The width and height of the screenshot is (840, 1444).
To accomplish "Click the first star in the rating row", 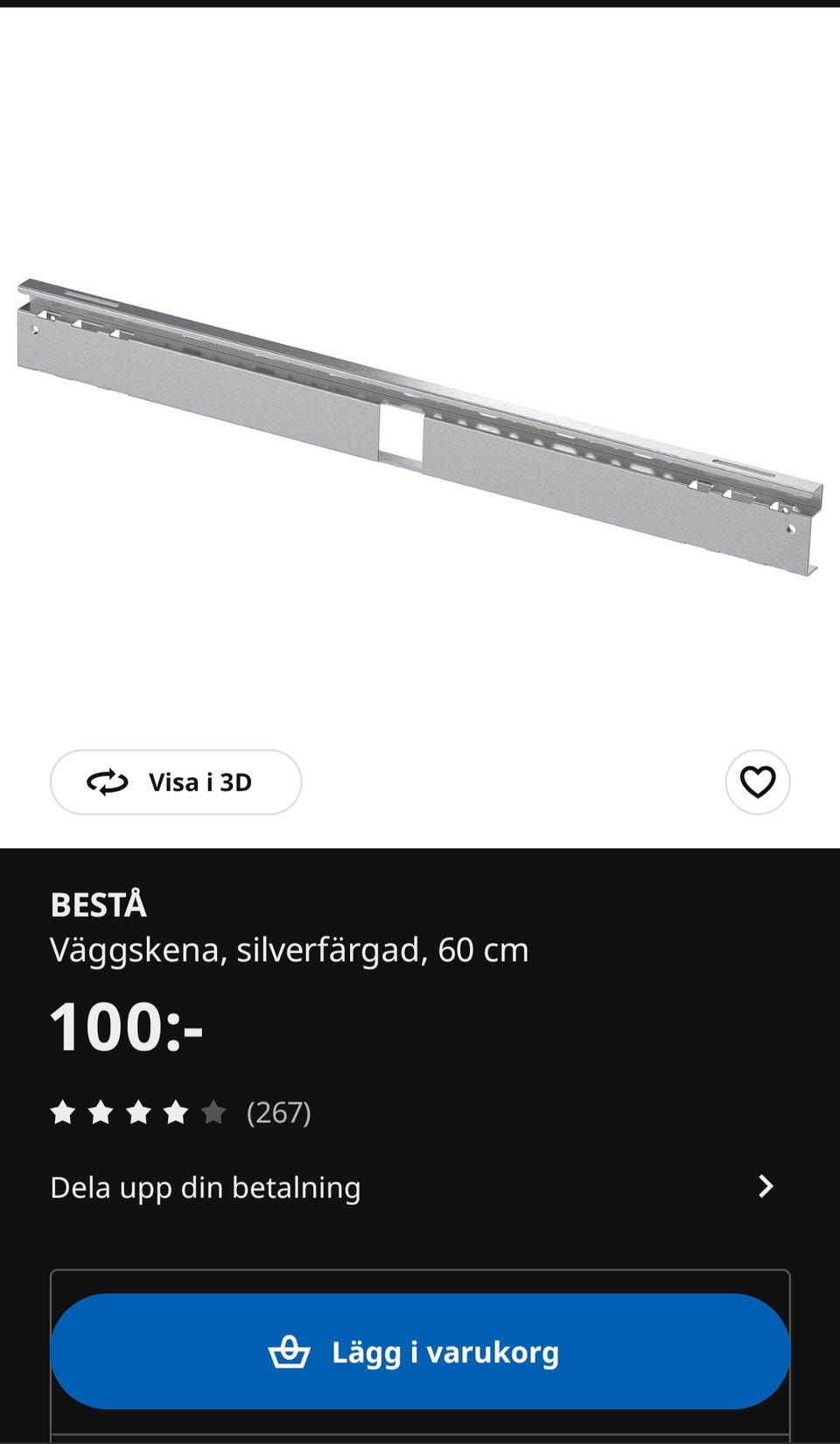I will [x=62, y=1112].
